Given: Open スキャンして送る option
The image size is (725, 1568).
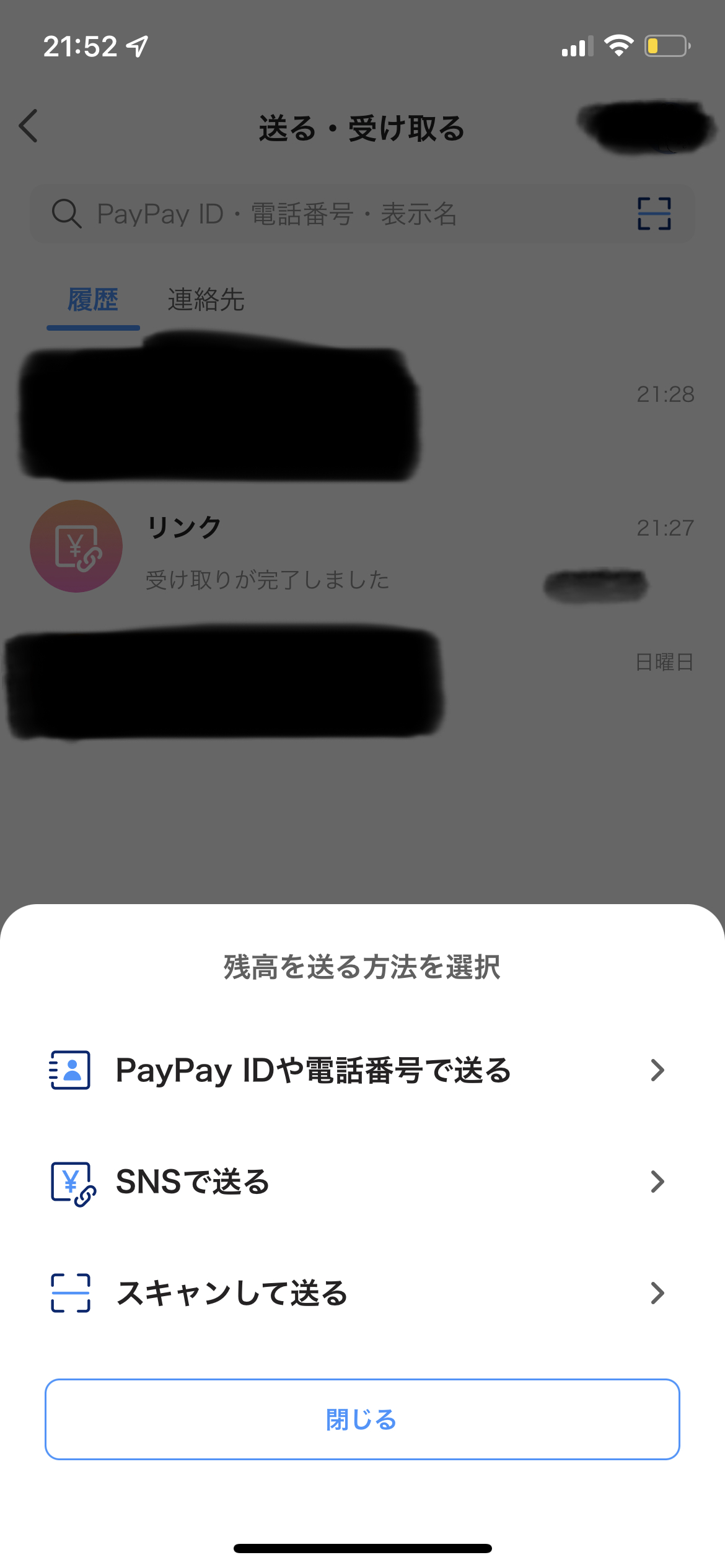Looking at the screenshot, I should point(362,1293).
